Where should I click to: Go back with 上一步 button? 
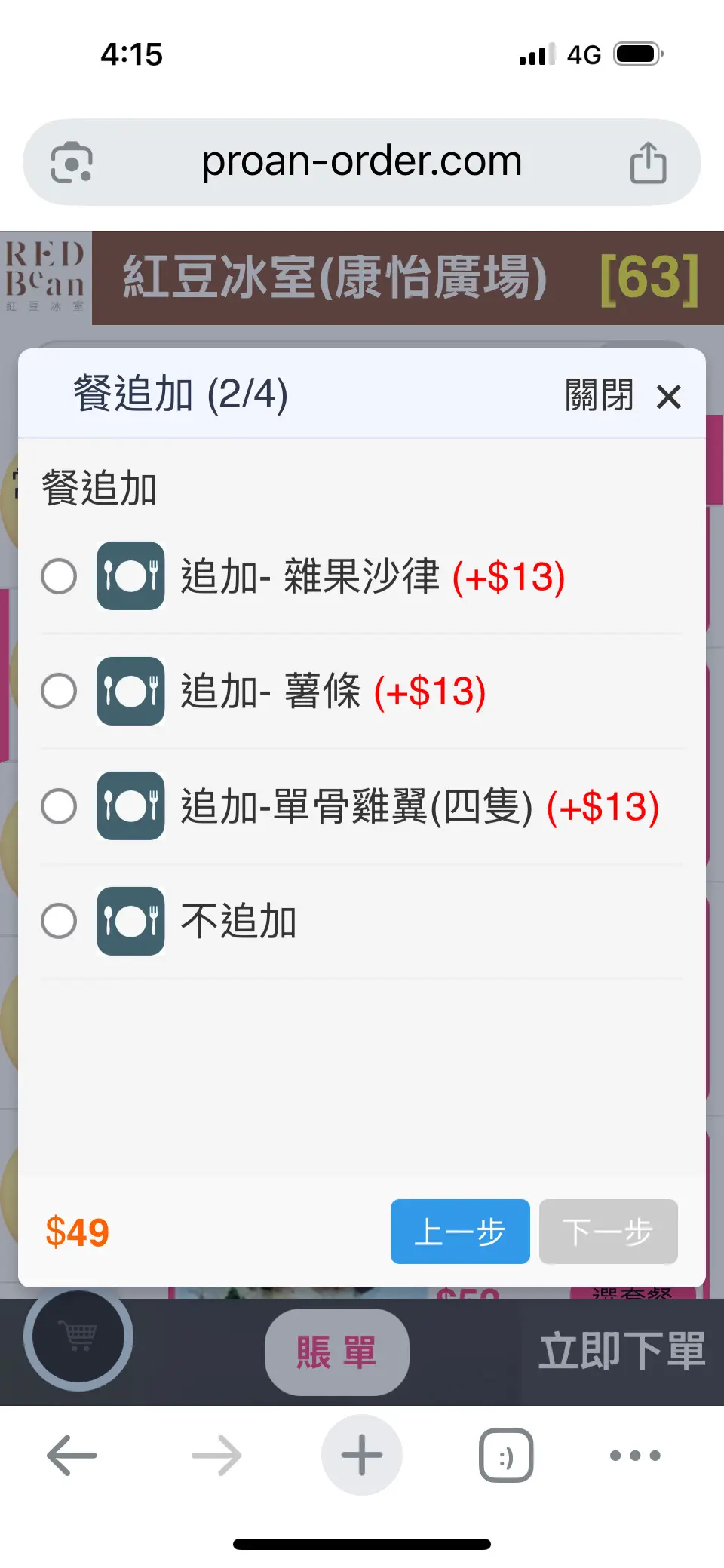(460, 1232)
